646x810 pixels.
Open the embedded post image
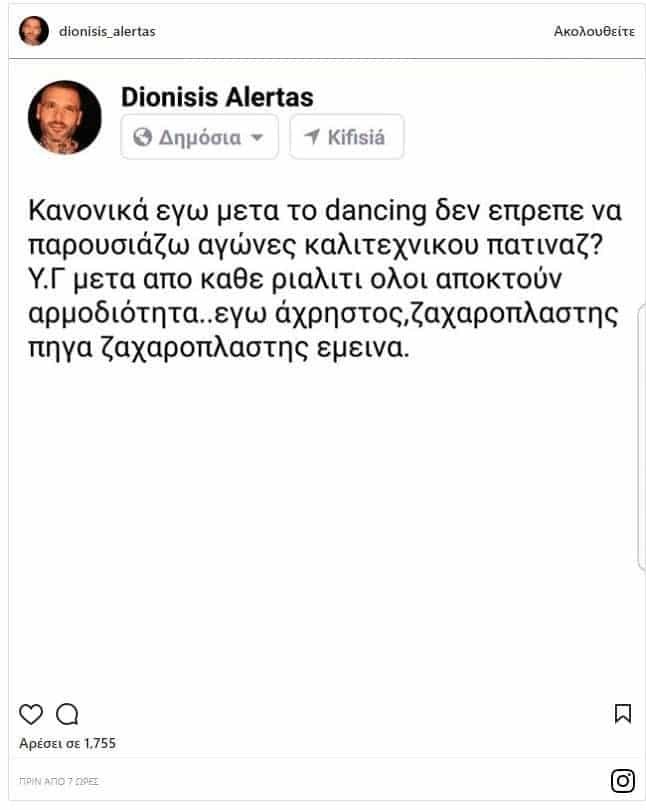click(x=323, y=380)
